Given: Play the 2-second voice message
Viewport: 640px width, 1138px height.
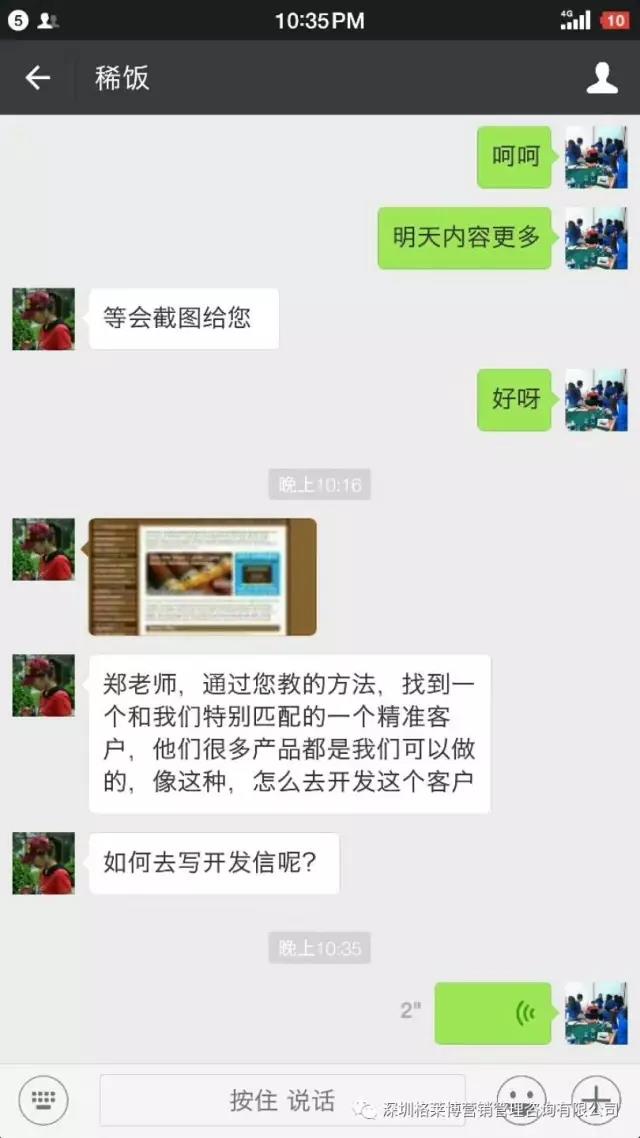Looking at the screenshot, I should 493,1013.
